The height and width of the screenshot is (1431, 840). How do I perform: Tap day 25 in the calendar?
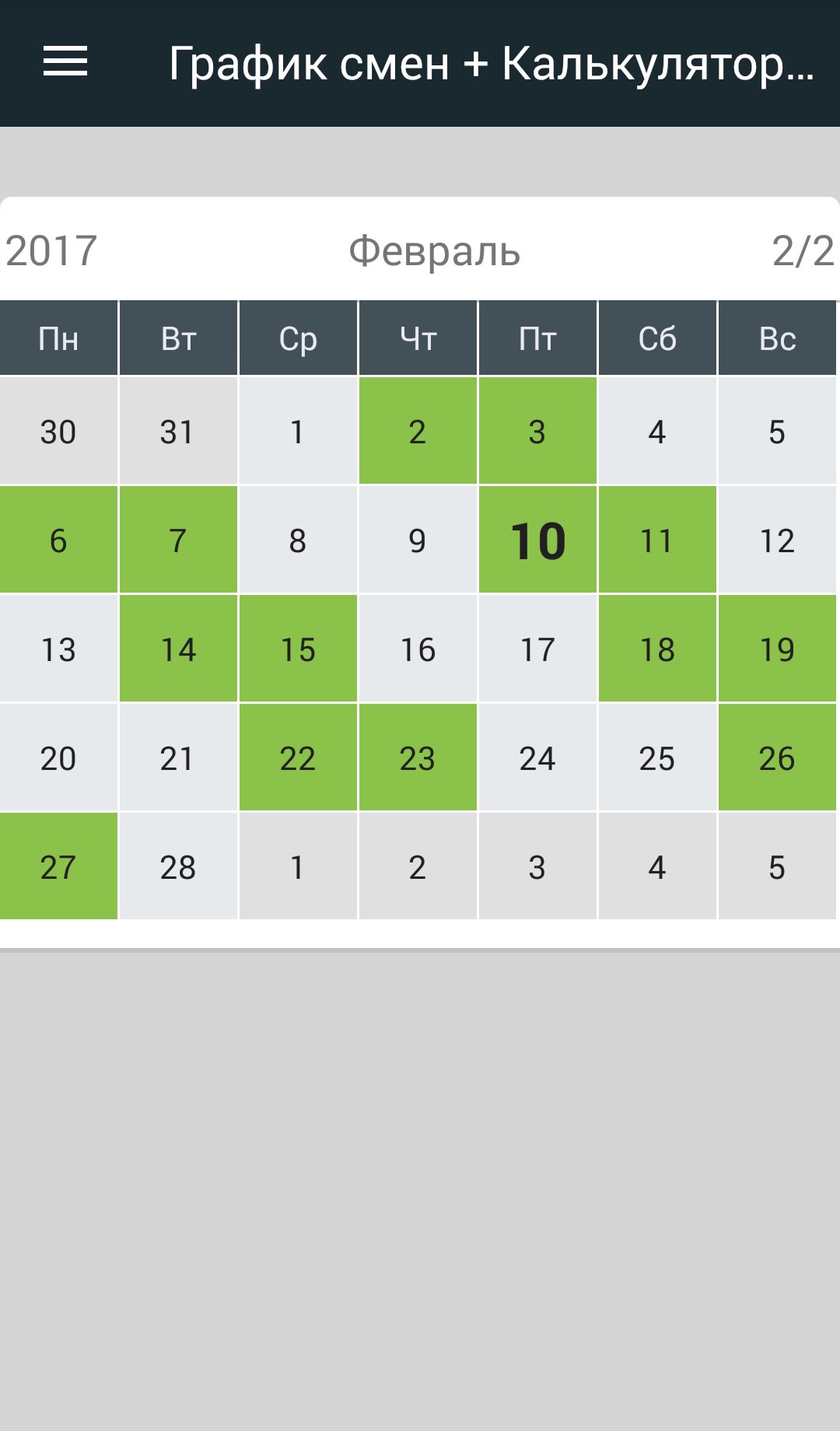(x=657, y=758)
